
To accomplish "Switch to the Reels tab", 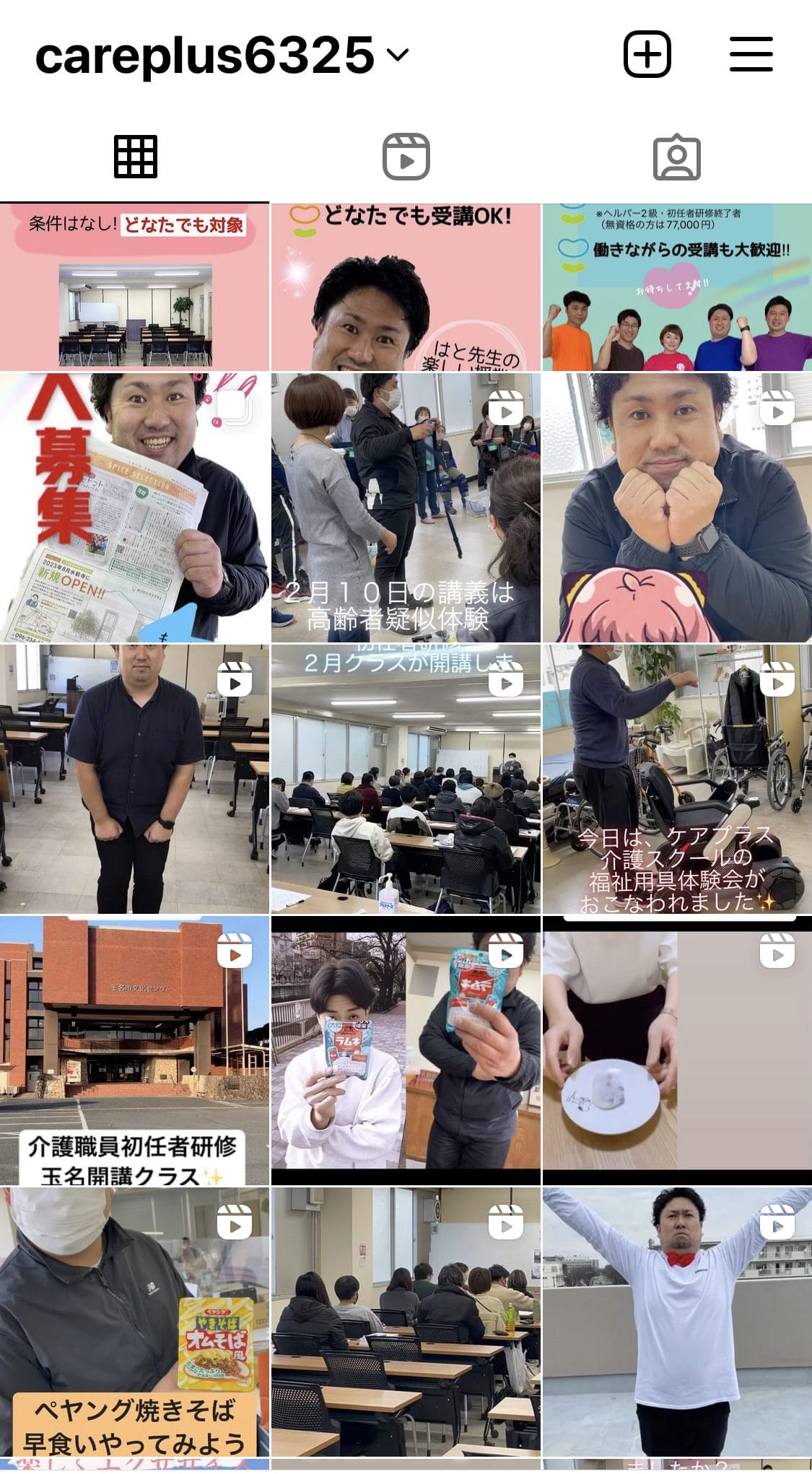I will pyautogui.click(x=406, y=157).
